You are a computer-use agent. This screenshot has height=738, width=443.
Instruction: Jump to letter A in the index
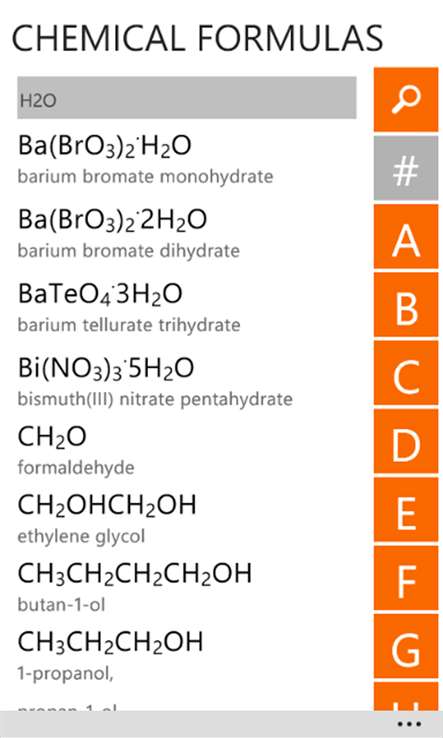(406, 236)
